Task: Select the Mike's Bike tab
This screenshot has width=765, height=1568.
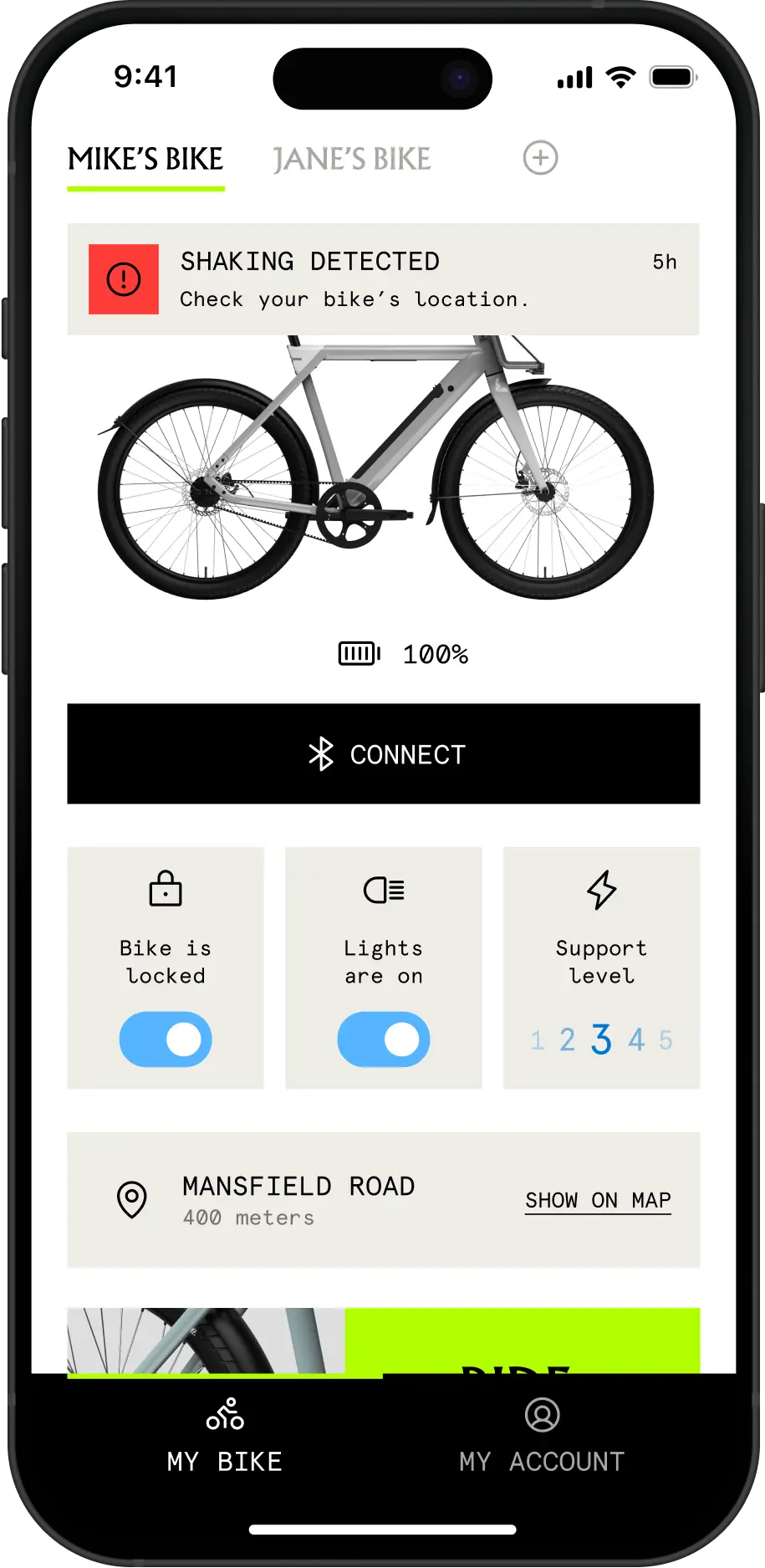Action: tap(145, 159)
